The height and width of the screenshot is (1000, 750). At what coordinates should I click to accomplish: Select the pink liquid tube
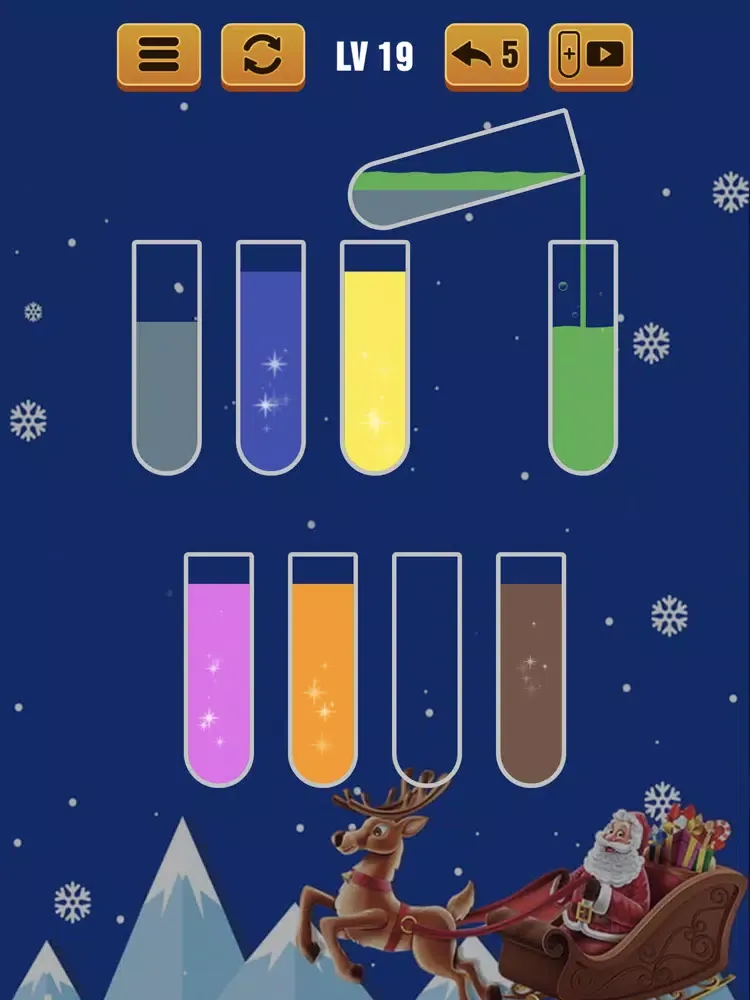pyautogui.click(x=219, y=670)
